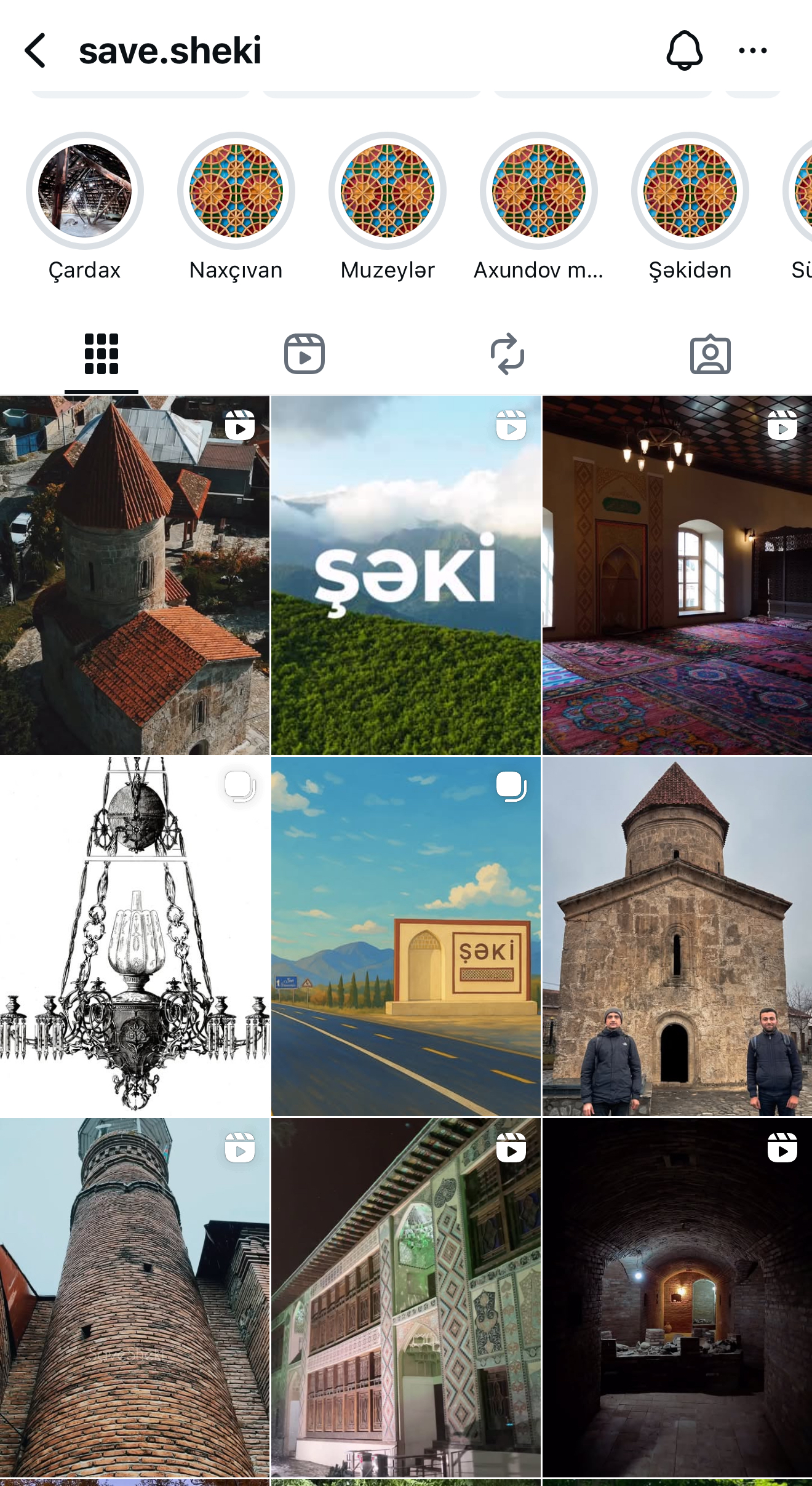Open the Çardax story highlight
This screenshot has height=1486, width=812.
point(85,191)
